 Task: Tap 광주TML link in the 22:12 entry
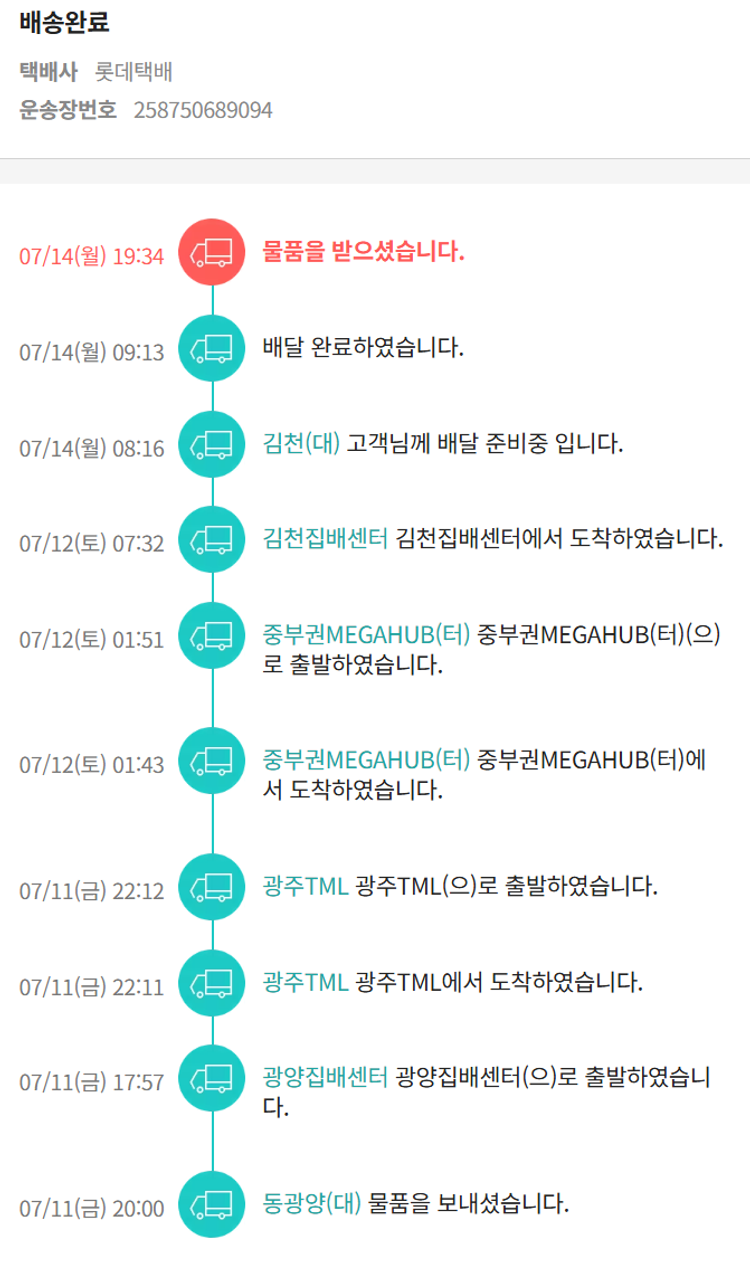304,886
